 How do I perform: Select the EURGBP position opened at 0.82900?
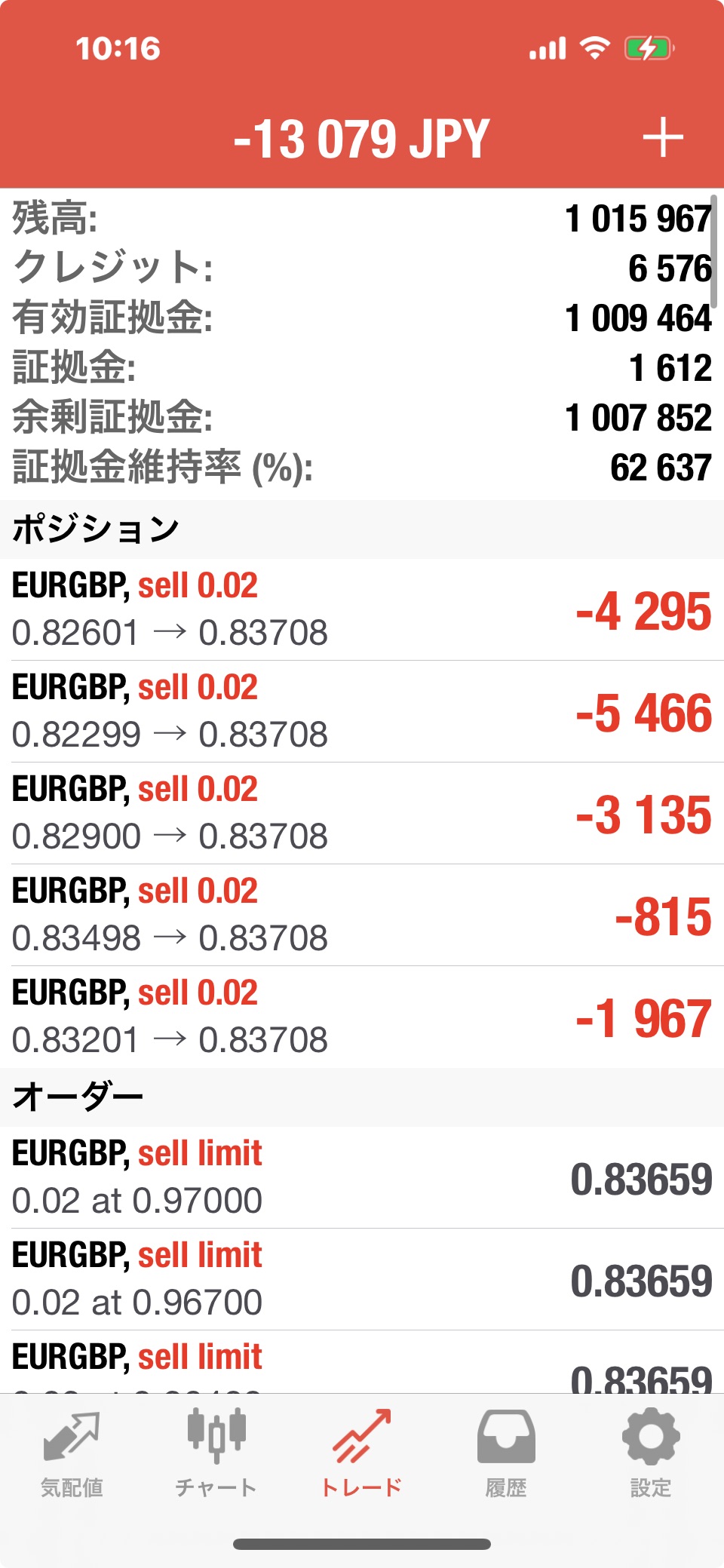click(x=362, y=813)
